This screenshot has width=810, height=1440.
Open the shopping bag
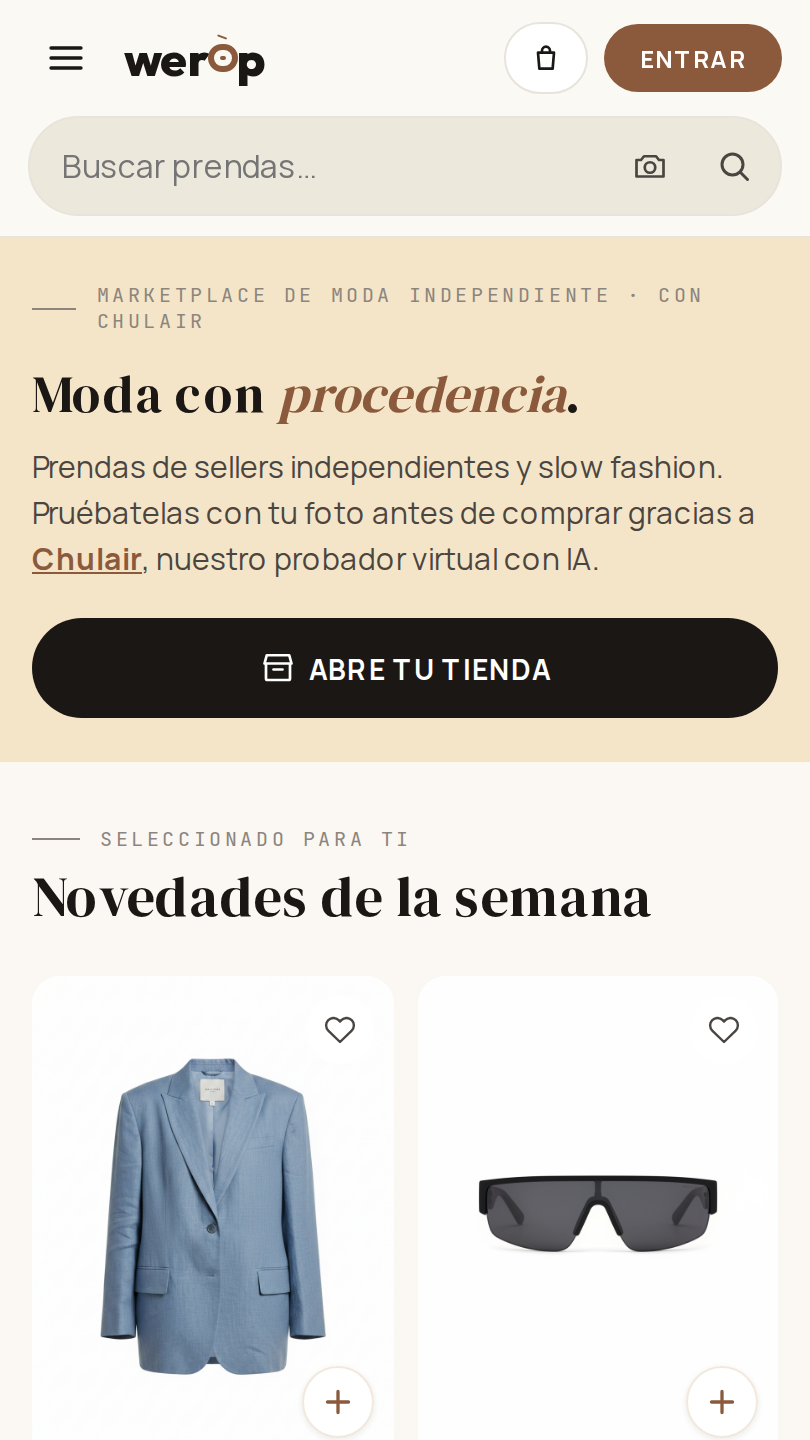(x=546, y=58)
